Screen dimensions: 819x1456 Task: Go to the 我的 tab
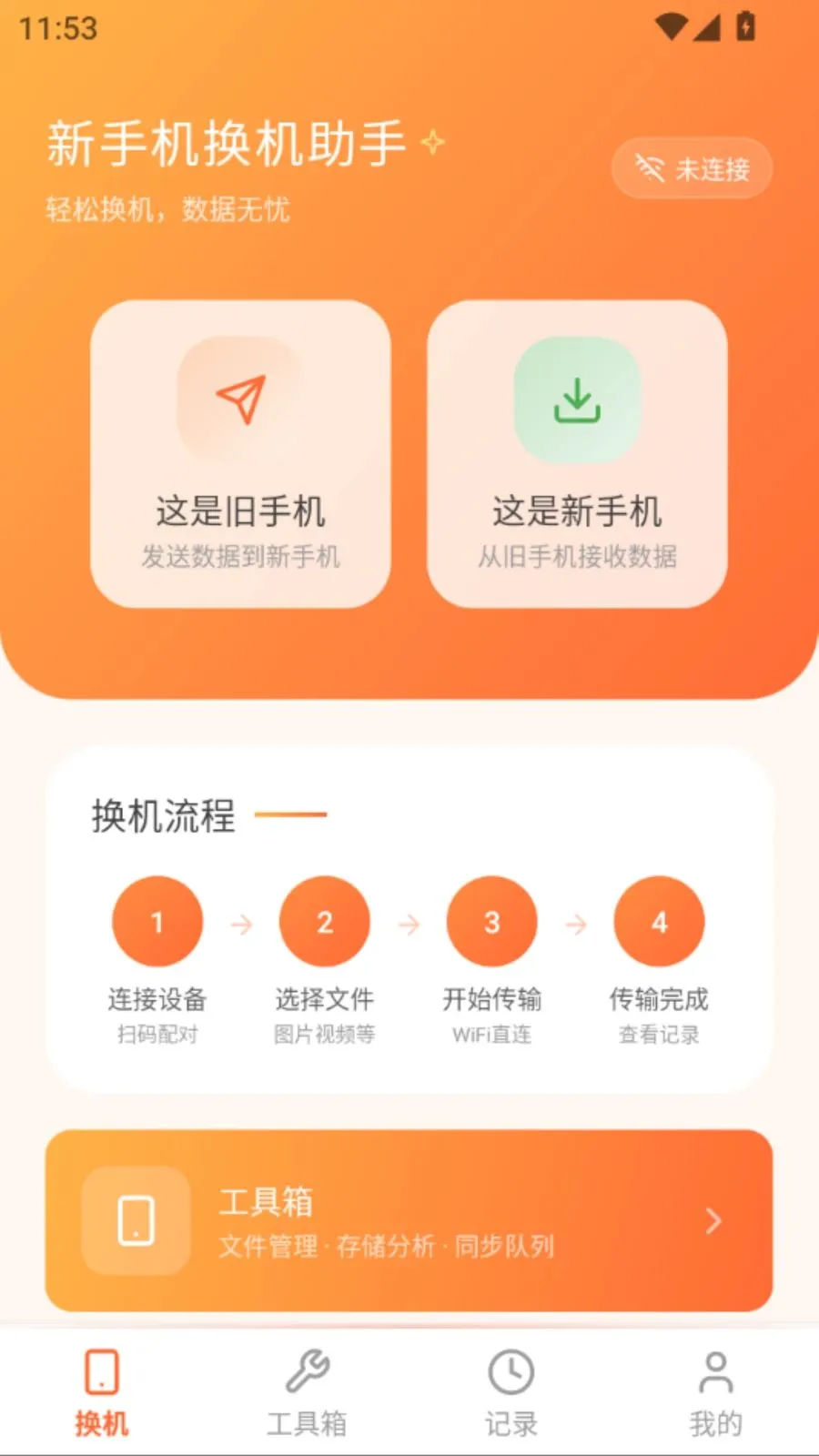click(x=716, y=1392)
